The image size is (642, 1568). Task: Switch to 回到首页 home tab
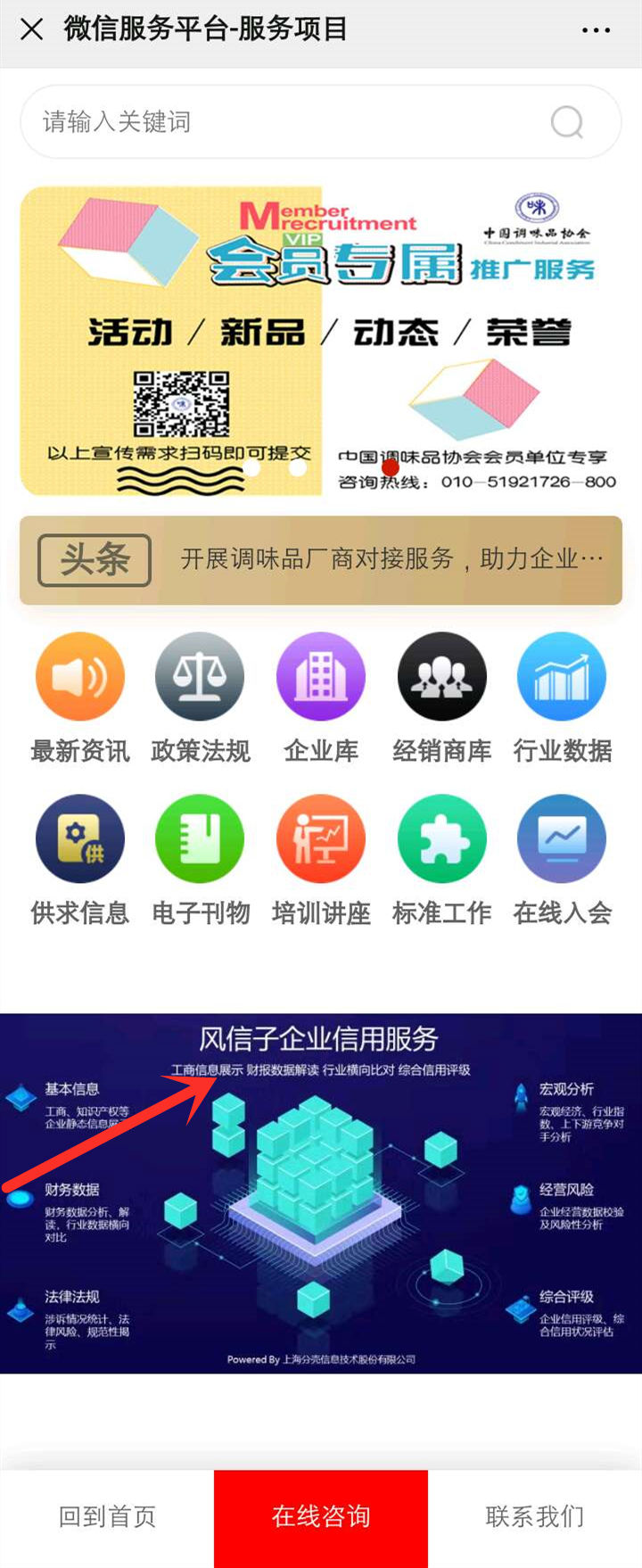107,1516
